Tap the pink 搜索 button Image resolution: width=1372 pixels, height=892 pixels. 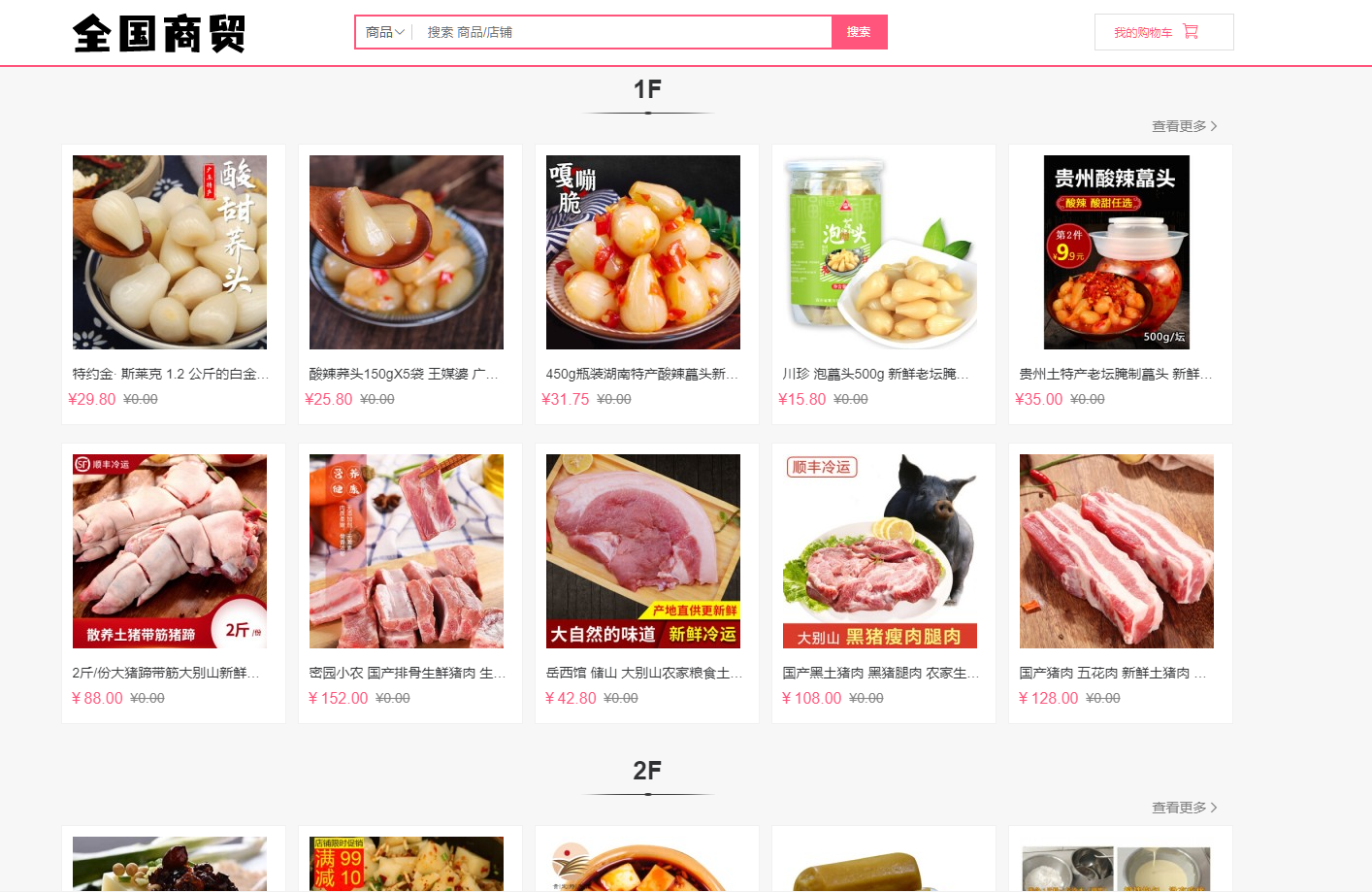coord(859,32)
